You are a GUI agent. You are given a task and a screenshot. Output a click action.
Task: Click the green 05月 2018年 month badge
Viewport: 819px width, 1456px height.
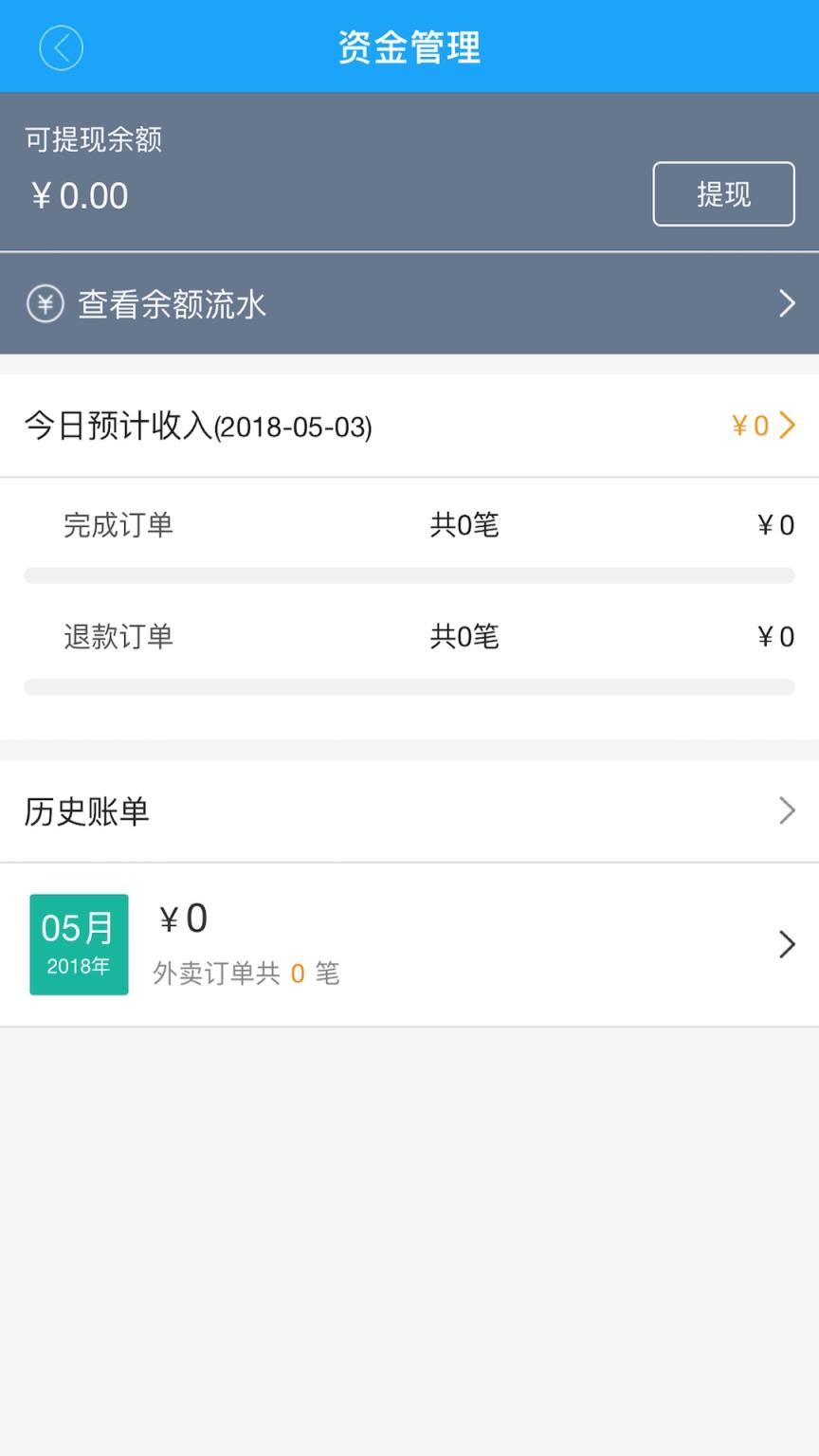pos(79,944)
